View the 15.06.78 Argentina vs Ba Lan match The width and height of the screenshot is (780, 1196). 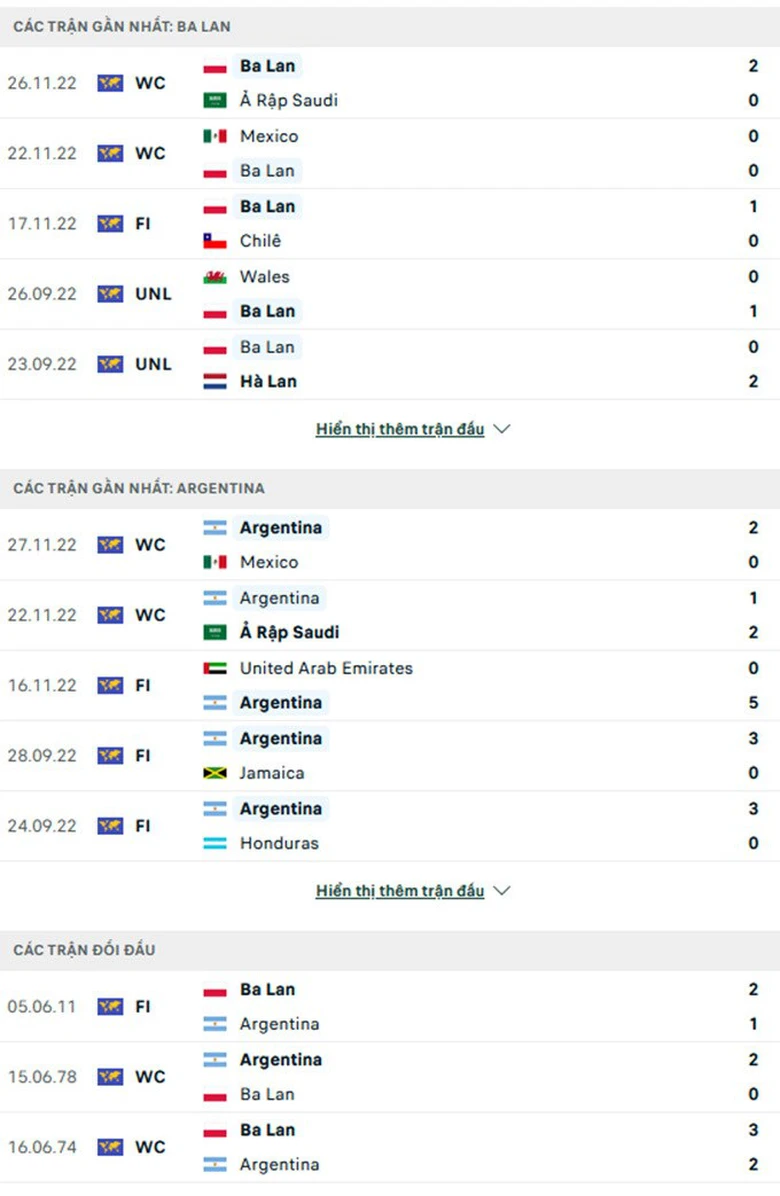pyautogui.click(x=390, y=1077)
